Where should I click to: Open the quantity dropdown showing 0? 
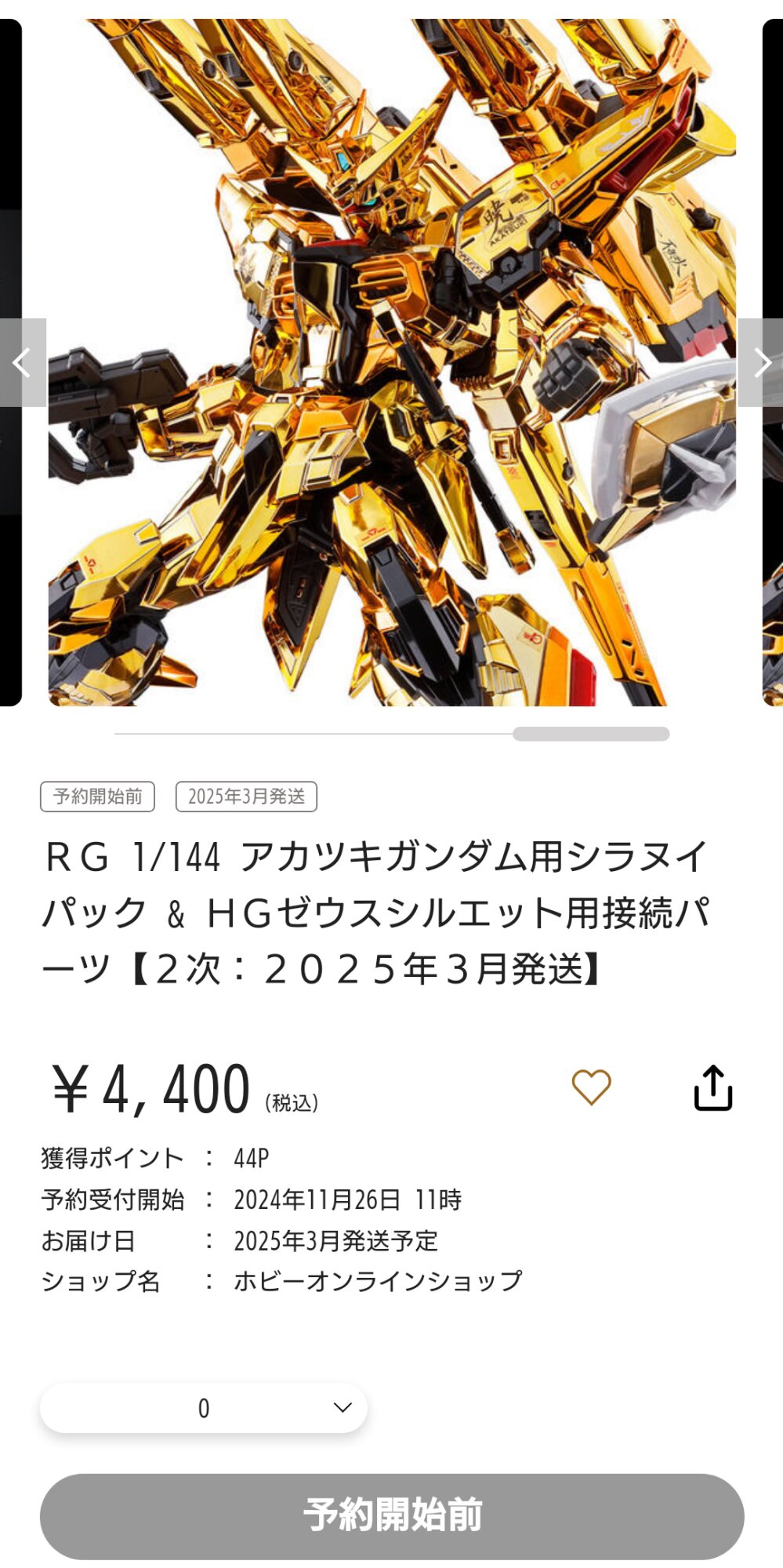204,1407
